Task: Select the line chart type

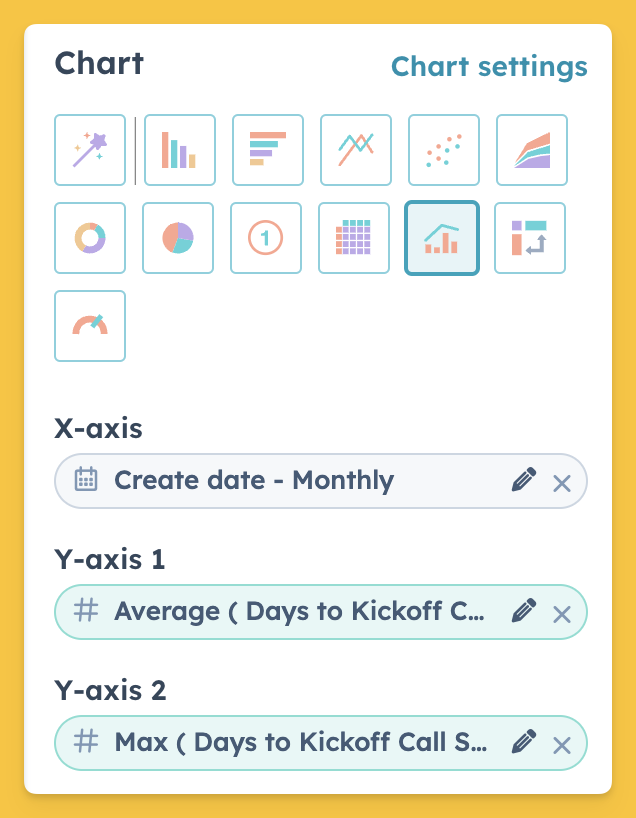Action: pyautogui.click(x=356, y=150)
